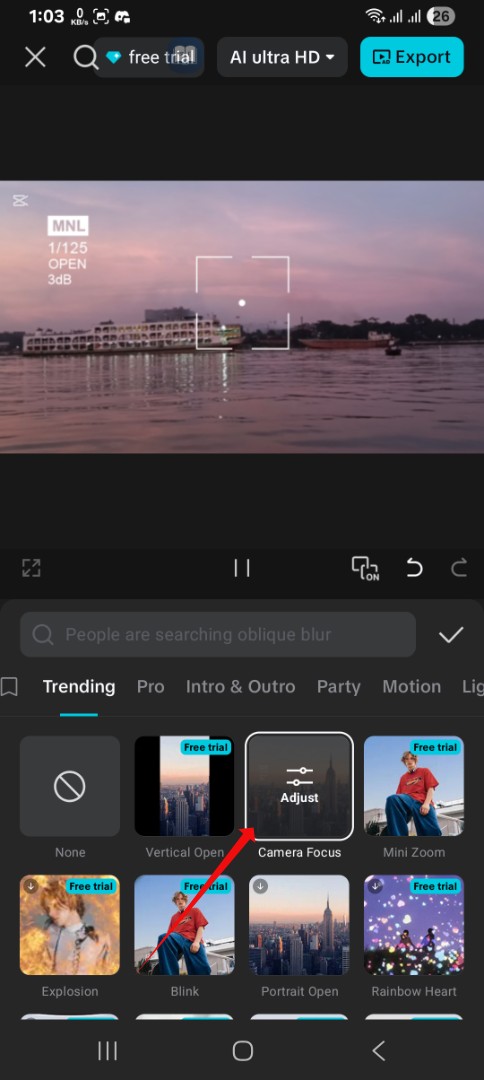Open saved effects bookmark tab
The width and height of the screenshot is (484, 1080).
[x=9, y=687]
